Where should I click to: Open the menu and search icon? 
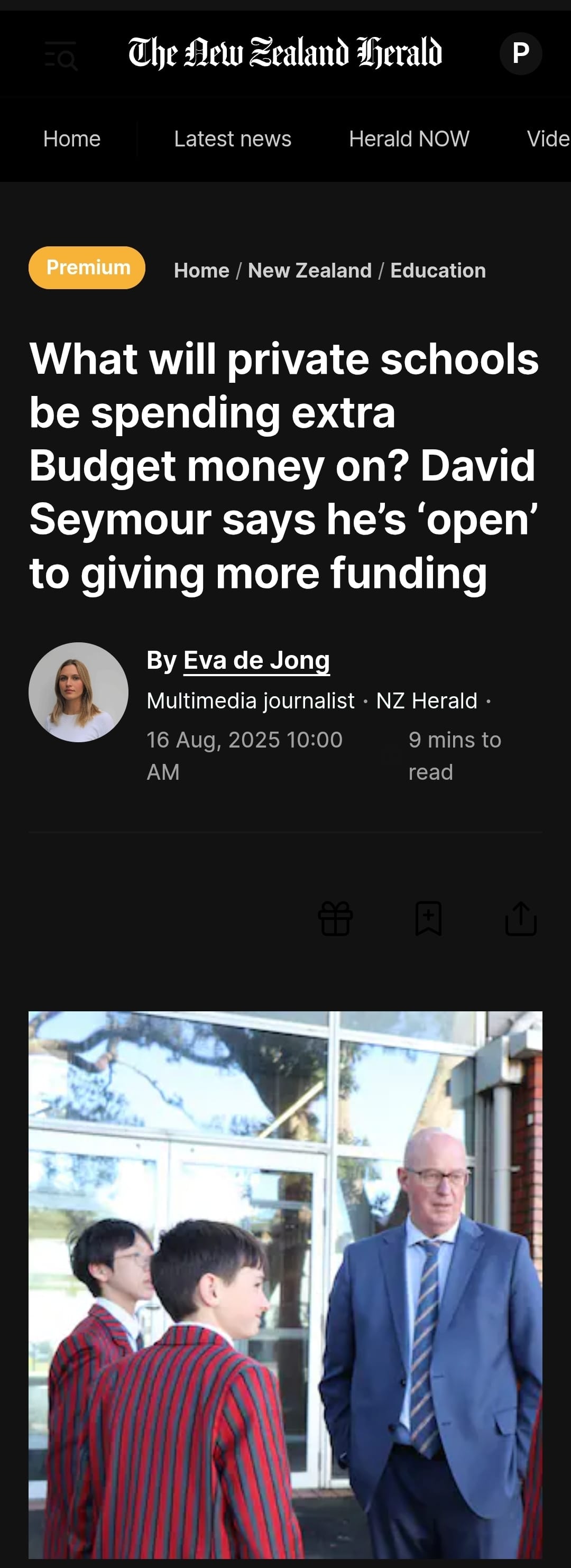pos(61,56)
